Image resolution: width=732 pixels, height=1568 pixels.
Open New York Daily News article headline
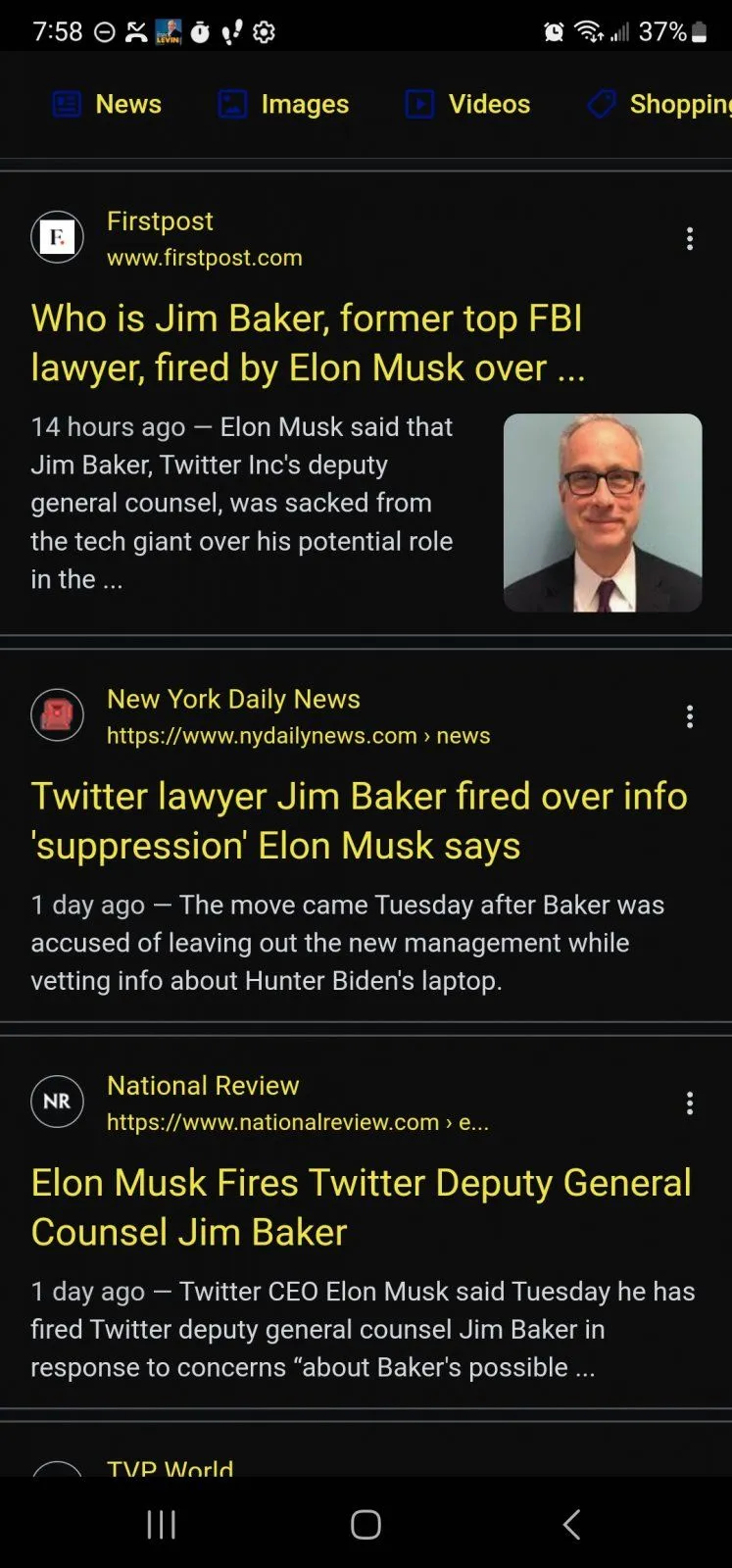pyautogui.click(x=359, y=820)
